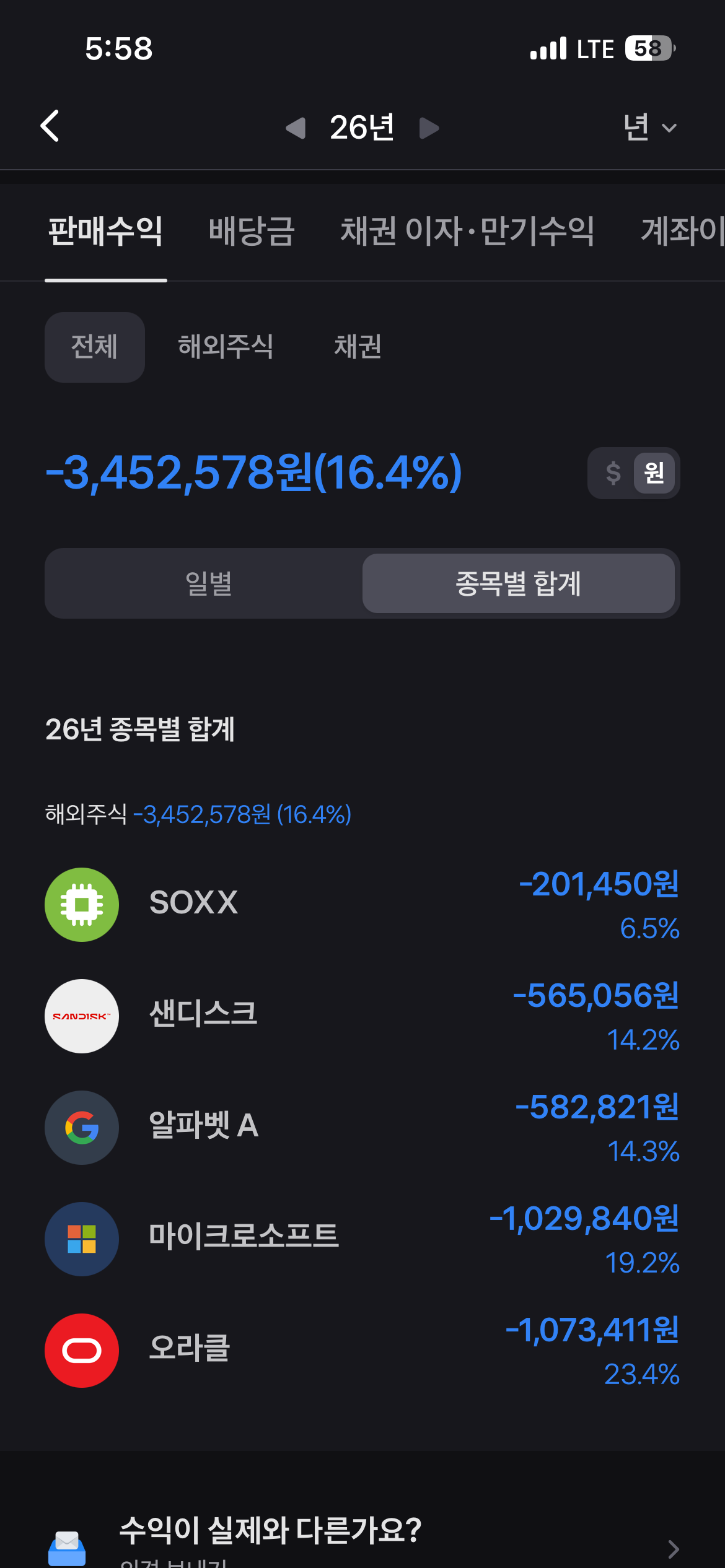The image size is (725, 1568).
Task: Open 수익이 실제와 다른가요? feedback row
Action: pyautogui.click(x=362, y=1539)
